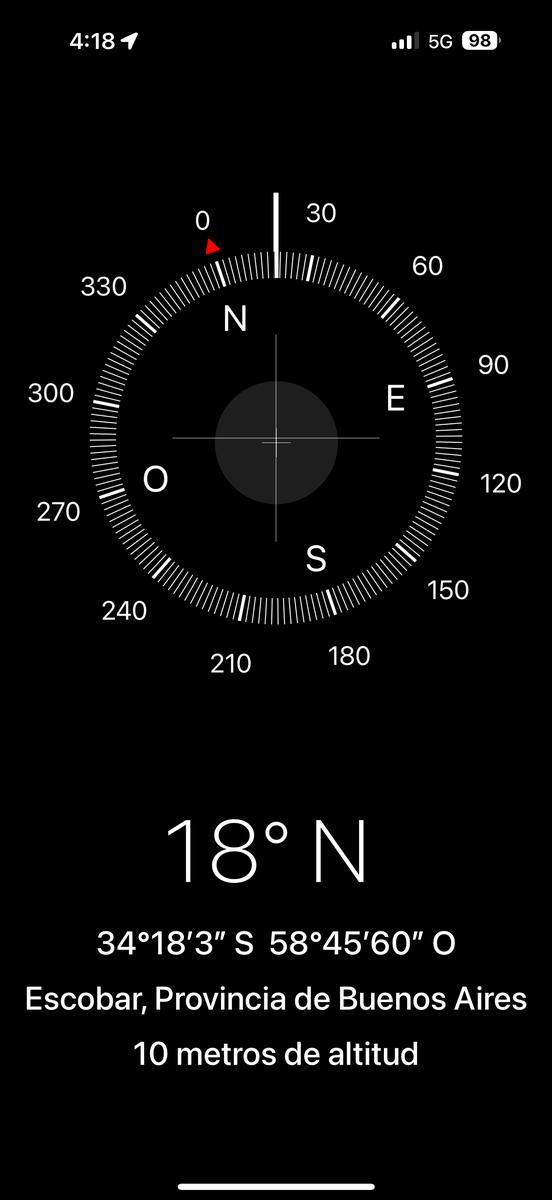Tap the compass dial to lock the bearing
552x1200 pixels.
click(x=276, y=439)
